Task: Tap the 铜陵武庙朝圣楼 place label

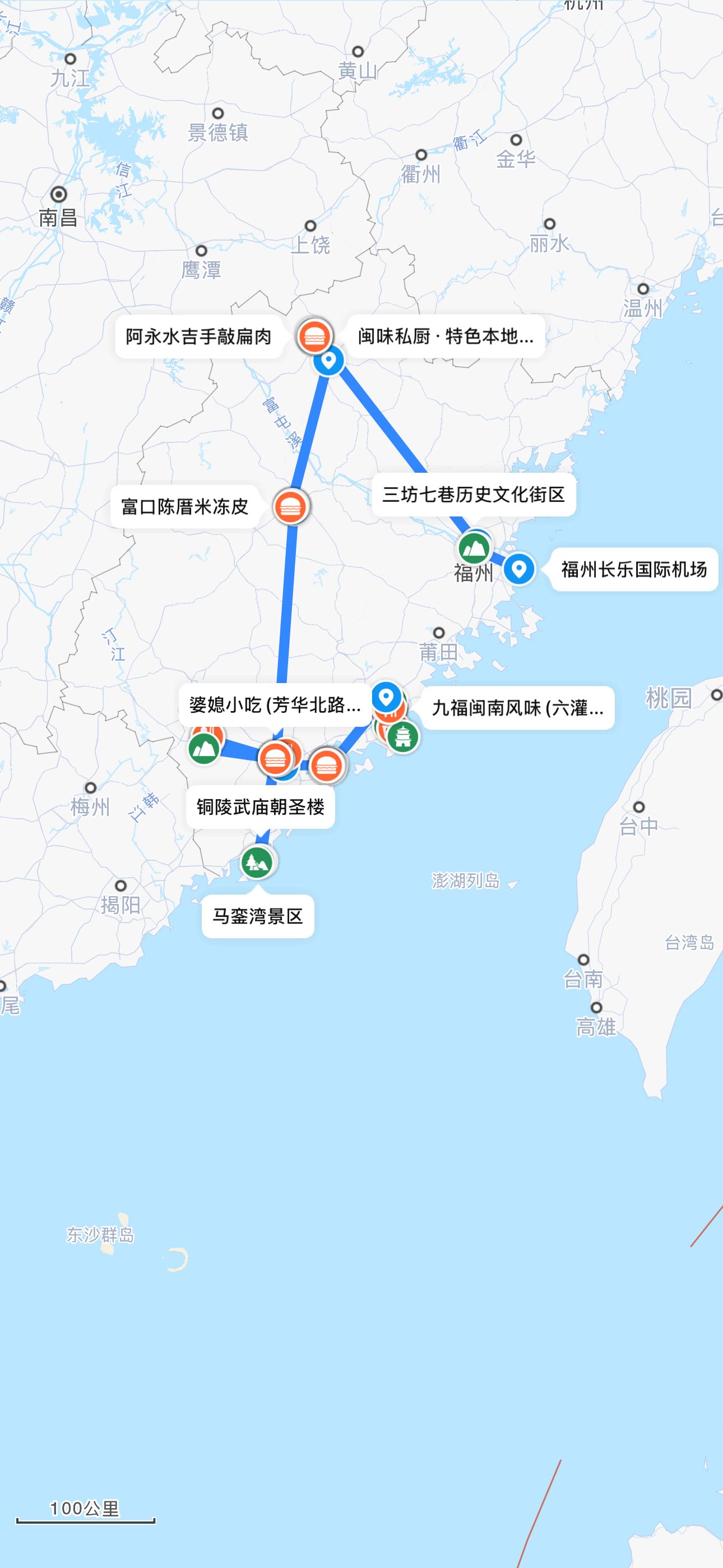Action: tap(260, 807)
